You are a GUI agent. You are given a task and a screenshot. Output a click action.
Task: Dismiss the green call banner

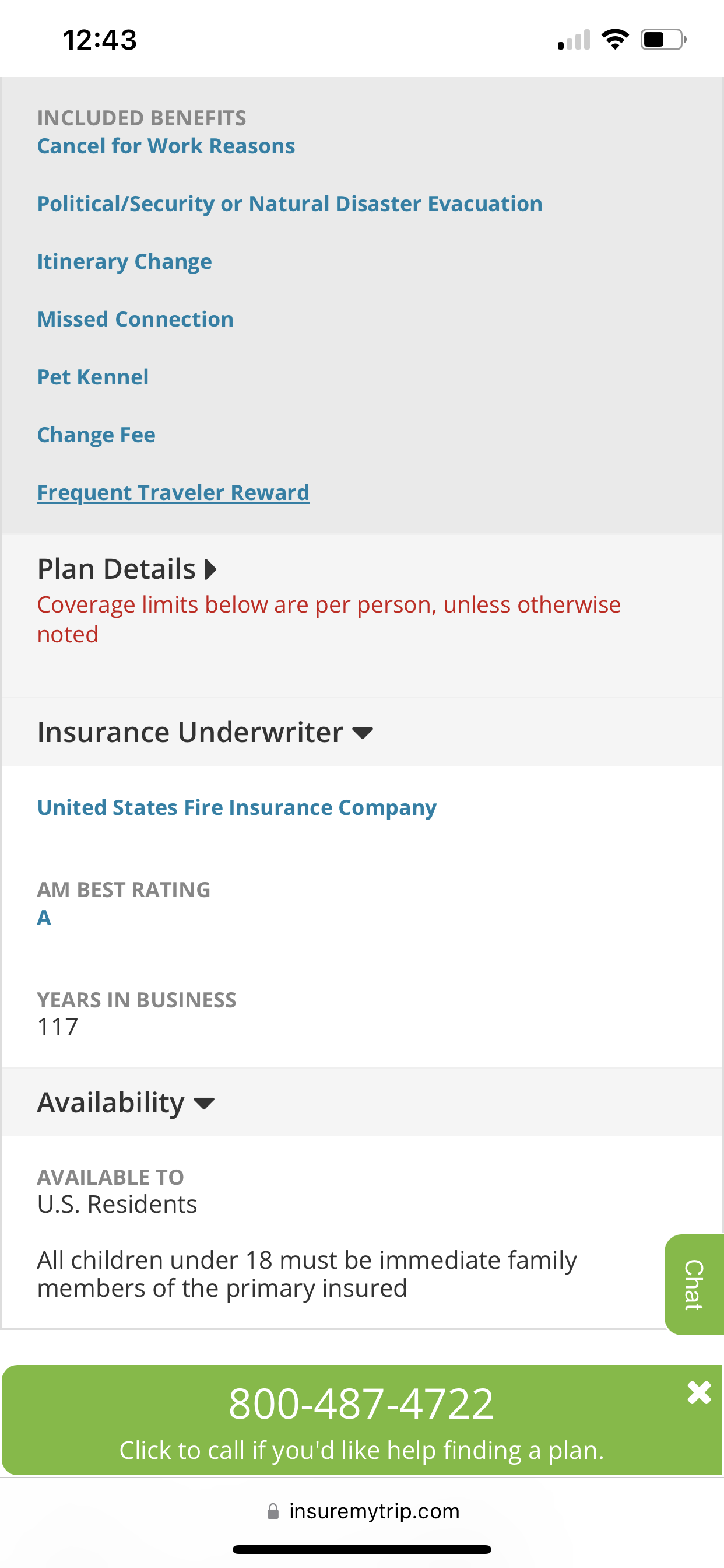click(x=699, y=1392)
